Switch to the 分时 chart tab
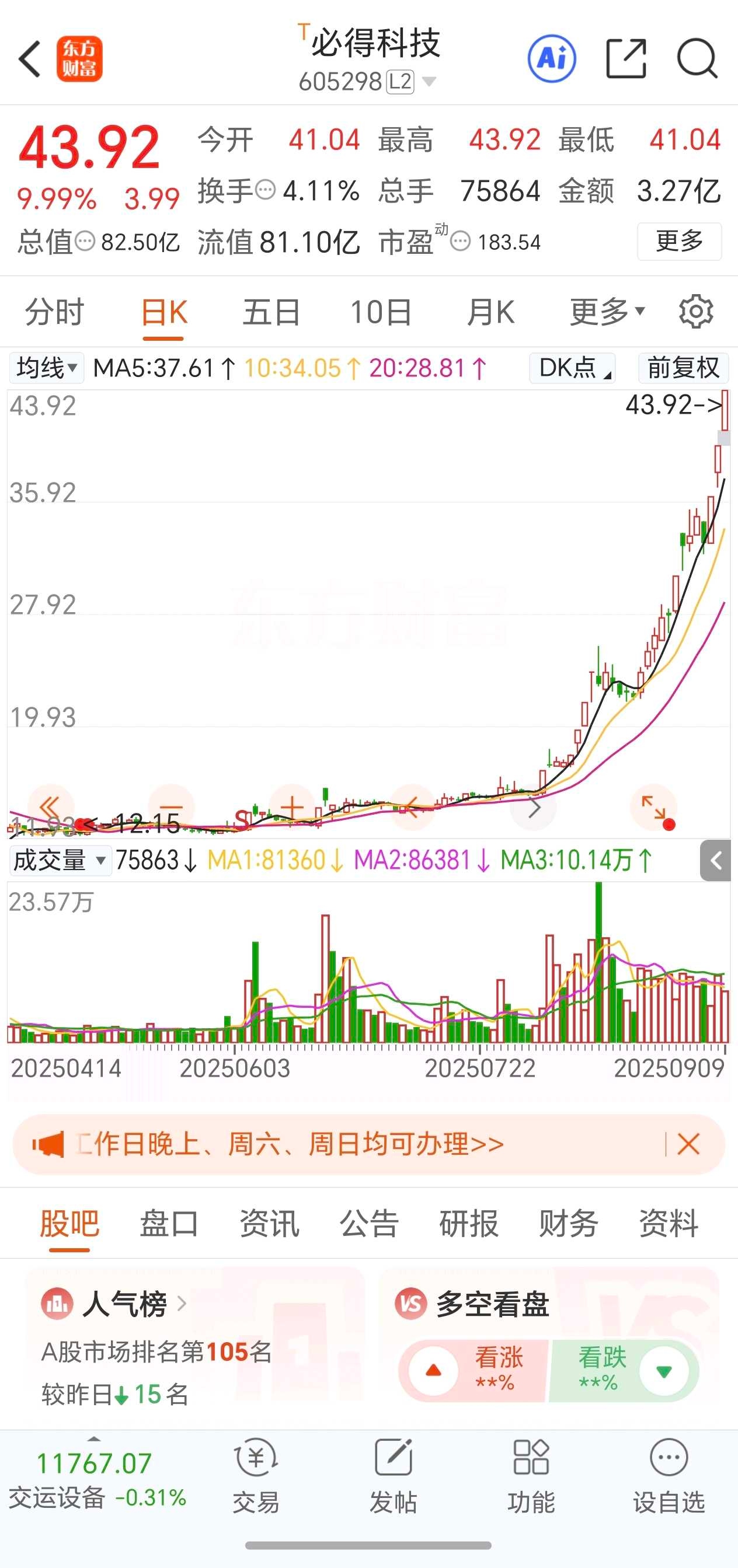738x1568 pixels. pyautogui.click(x=54, y=313)
